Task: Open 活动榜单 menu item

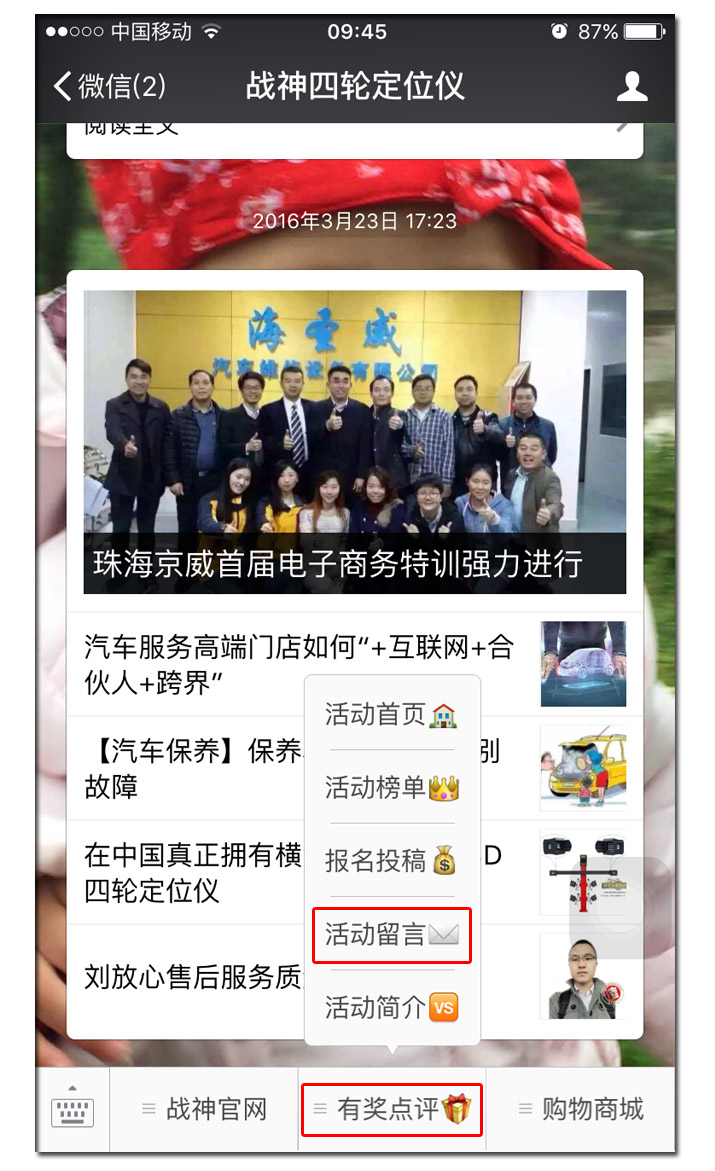Action: [x=391, y=787]
